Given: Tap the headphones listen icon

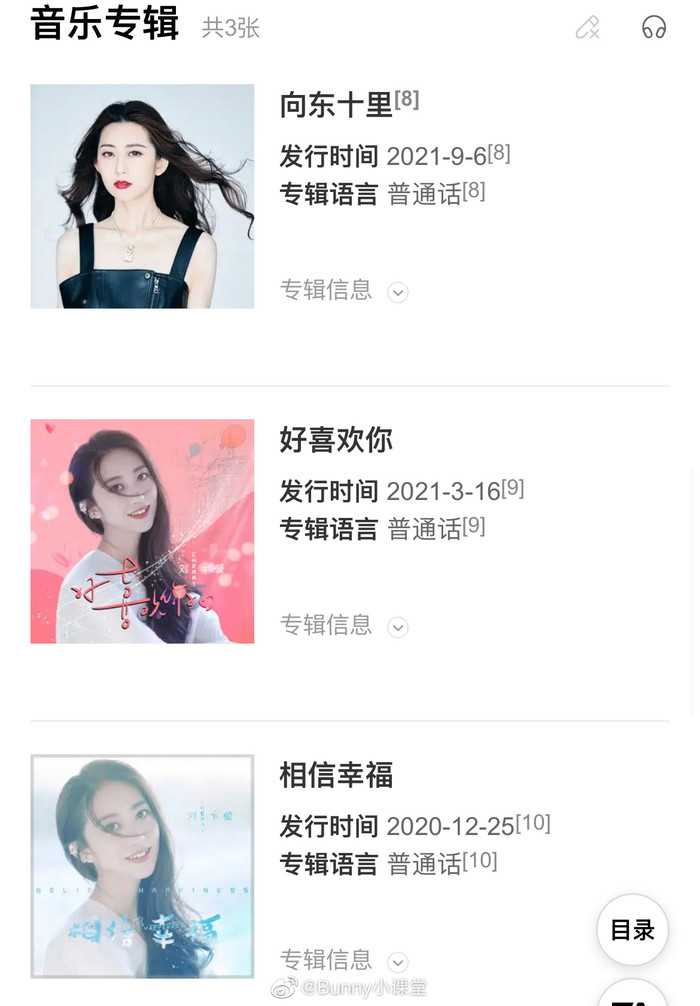Looking at the screenshot, I should coord(654,27).
